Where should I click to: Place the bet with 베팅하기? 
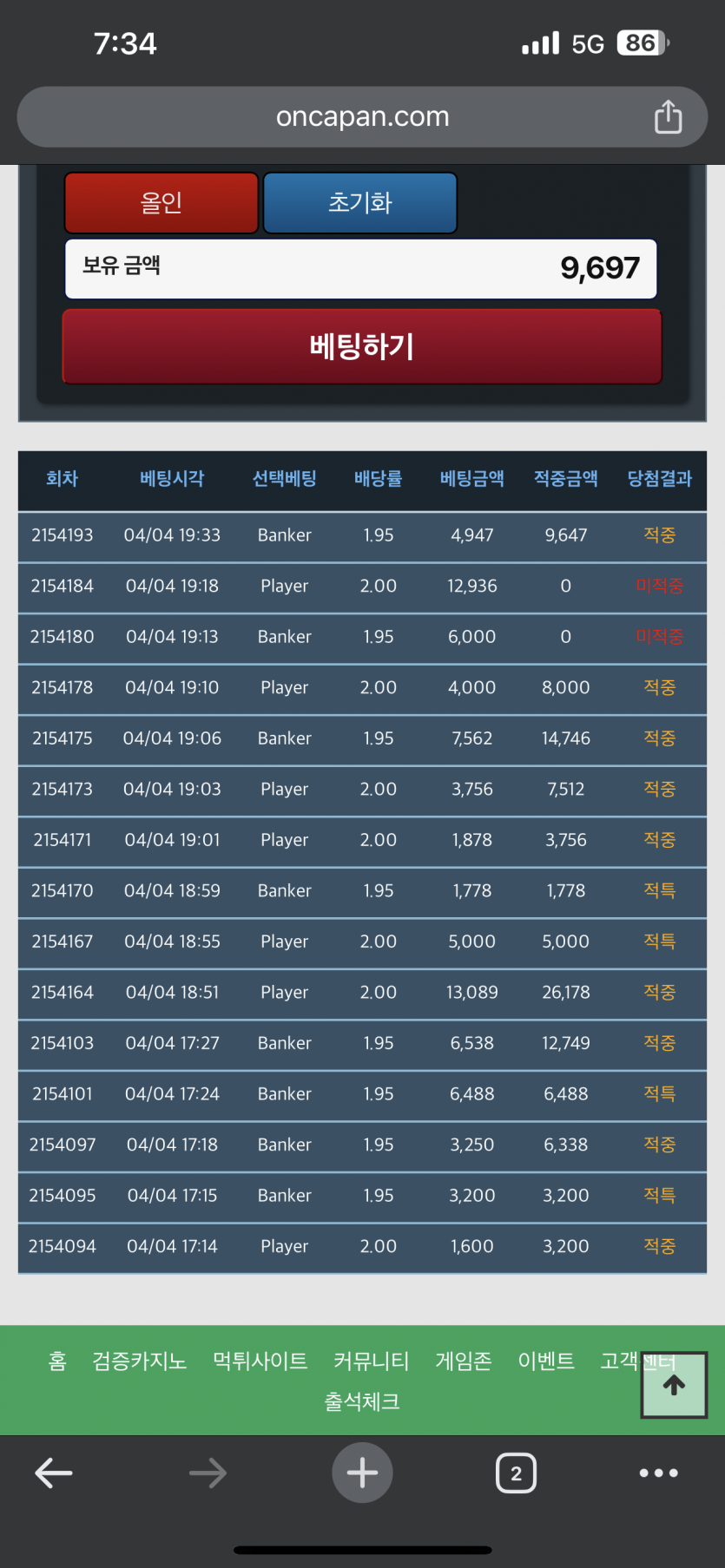[362, 346]
